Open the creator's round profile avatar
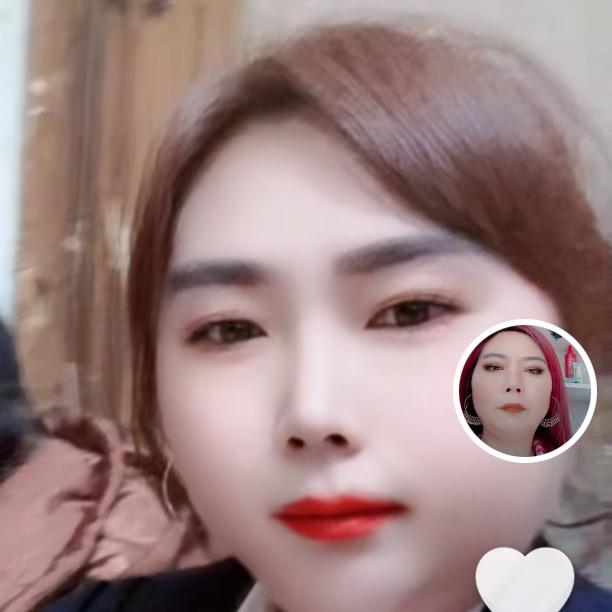The width and height of the screenshot is (612, 612). 525,391
